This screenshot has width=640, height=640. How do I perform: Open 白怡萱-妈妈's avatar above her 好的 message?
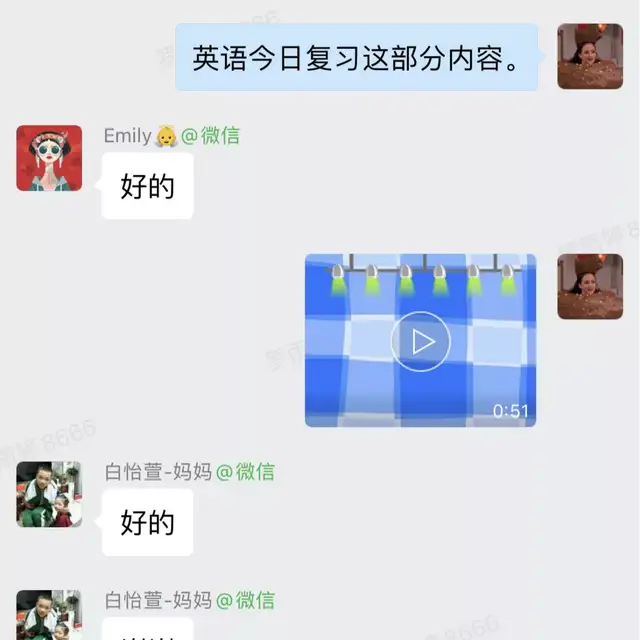[49, 494]
